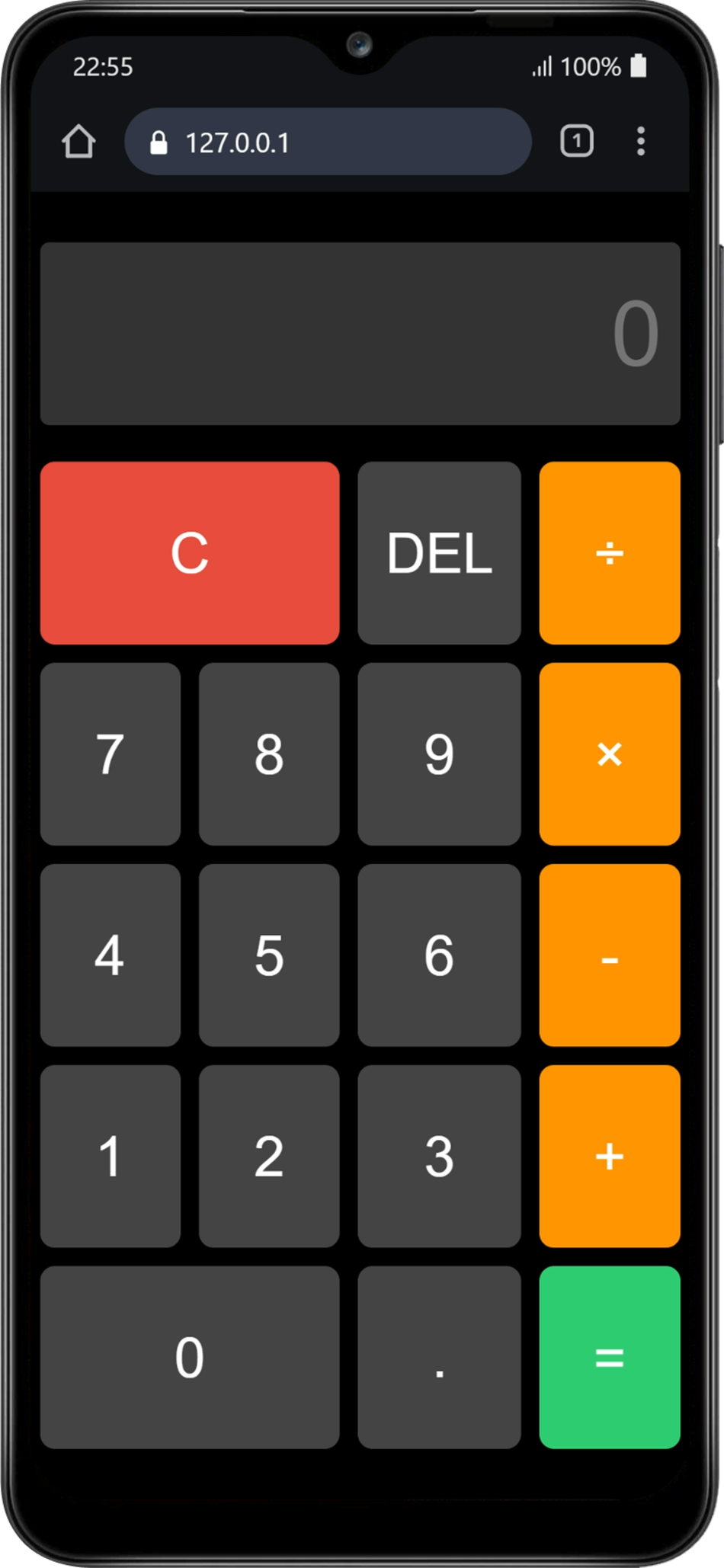The width and height of the screenshot is (724, 1568).
Task: Enter digit 6
Action: tap(439, 955)
